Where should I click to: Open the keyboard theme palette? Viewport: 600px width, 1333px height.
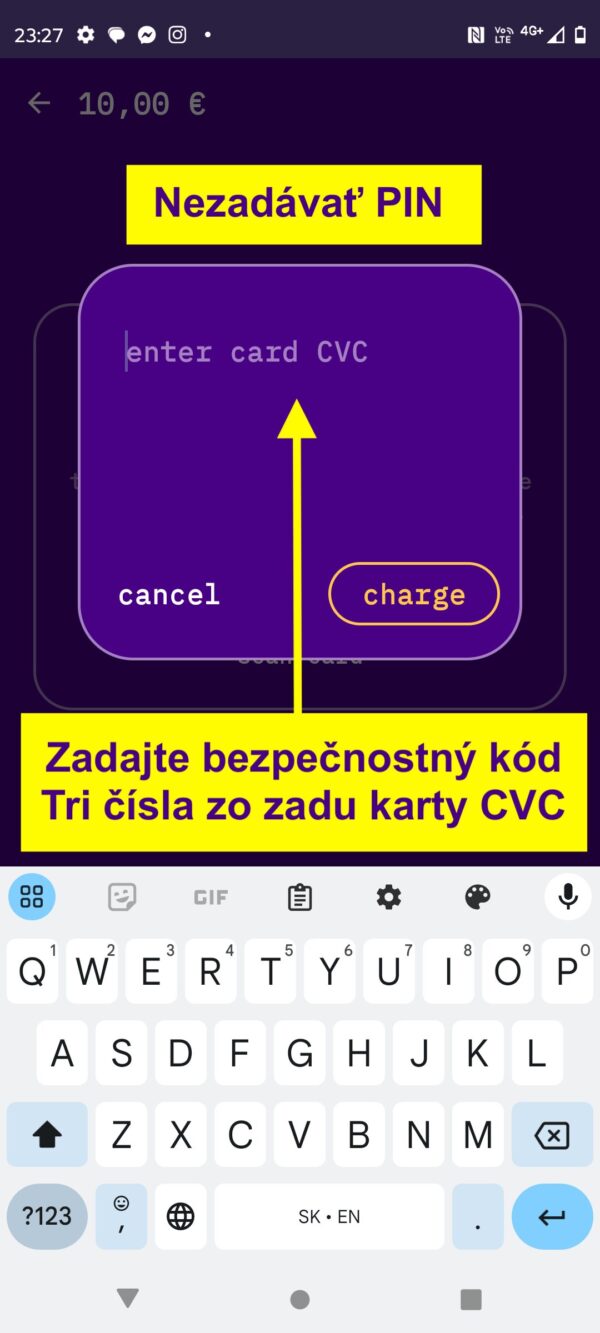click(478, 897)
